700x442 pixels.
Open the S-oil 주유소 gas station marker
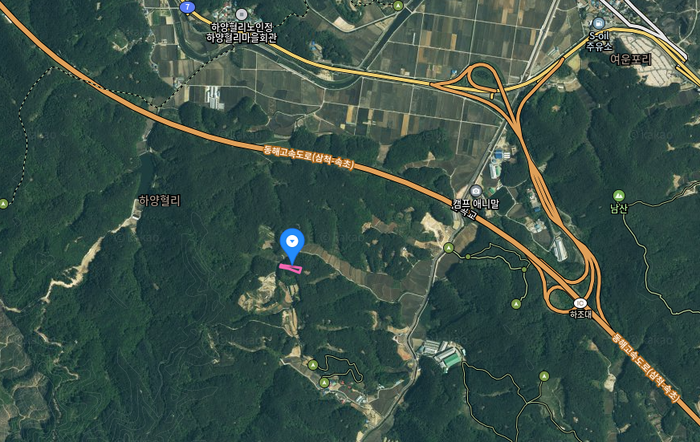click(x=598, y=24)
